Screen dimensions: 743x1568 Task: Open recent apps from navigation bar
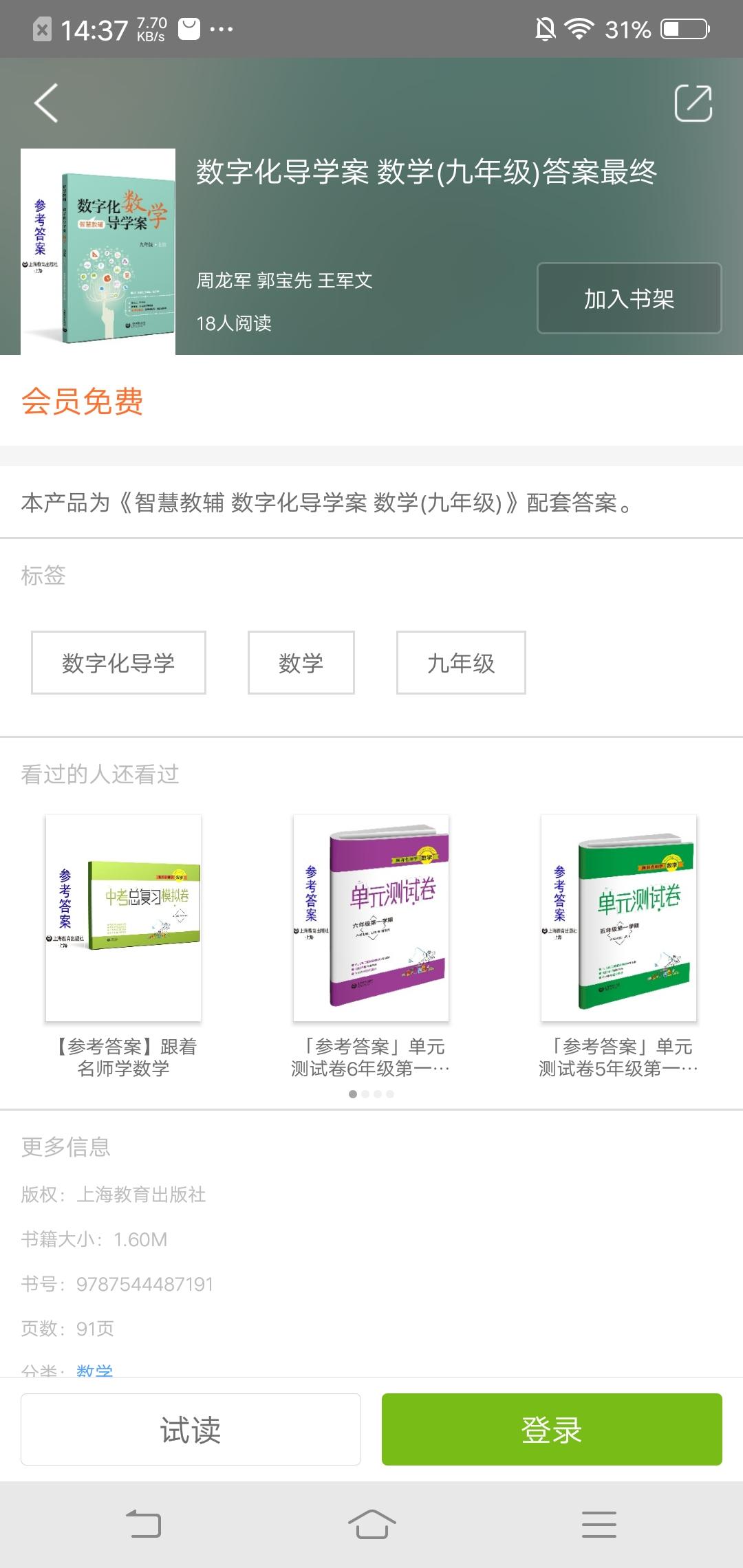[x=599, y=1524]
